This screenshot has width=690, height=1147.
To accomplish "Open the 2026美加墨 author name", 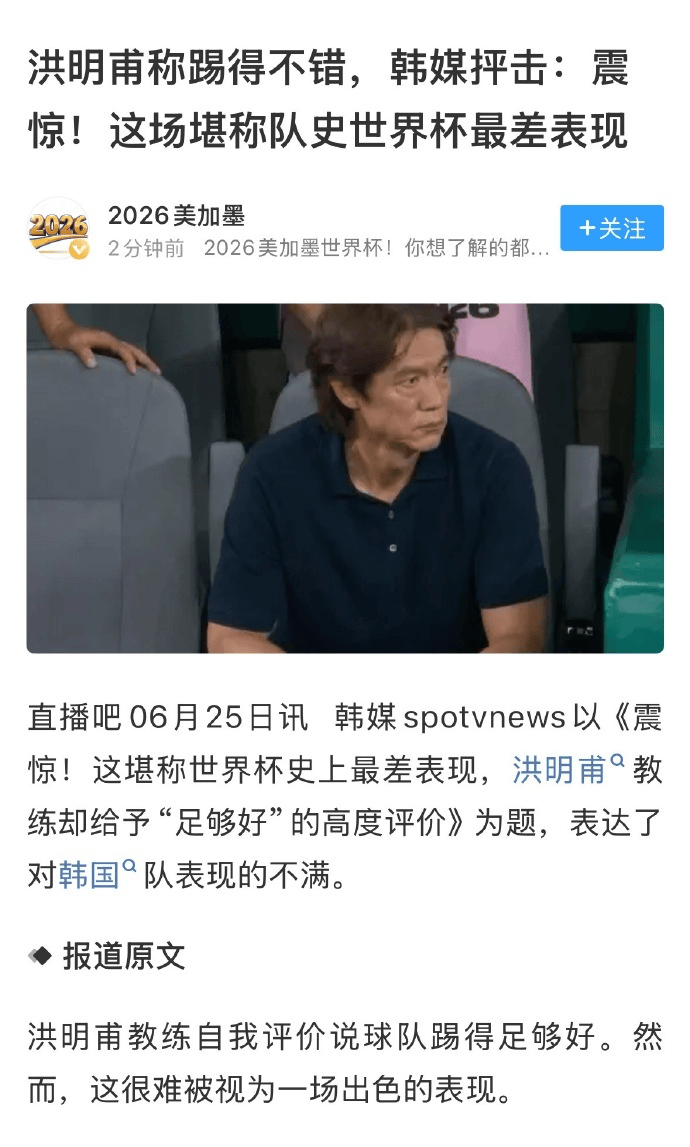I will 176,216.
